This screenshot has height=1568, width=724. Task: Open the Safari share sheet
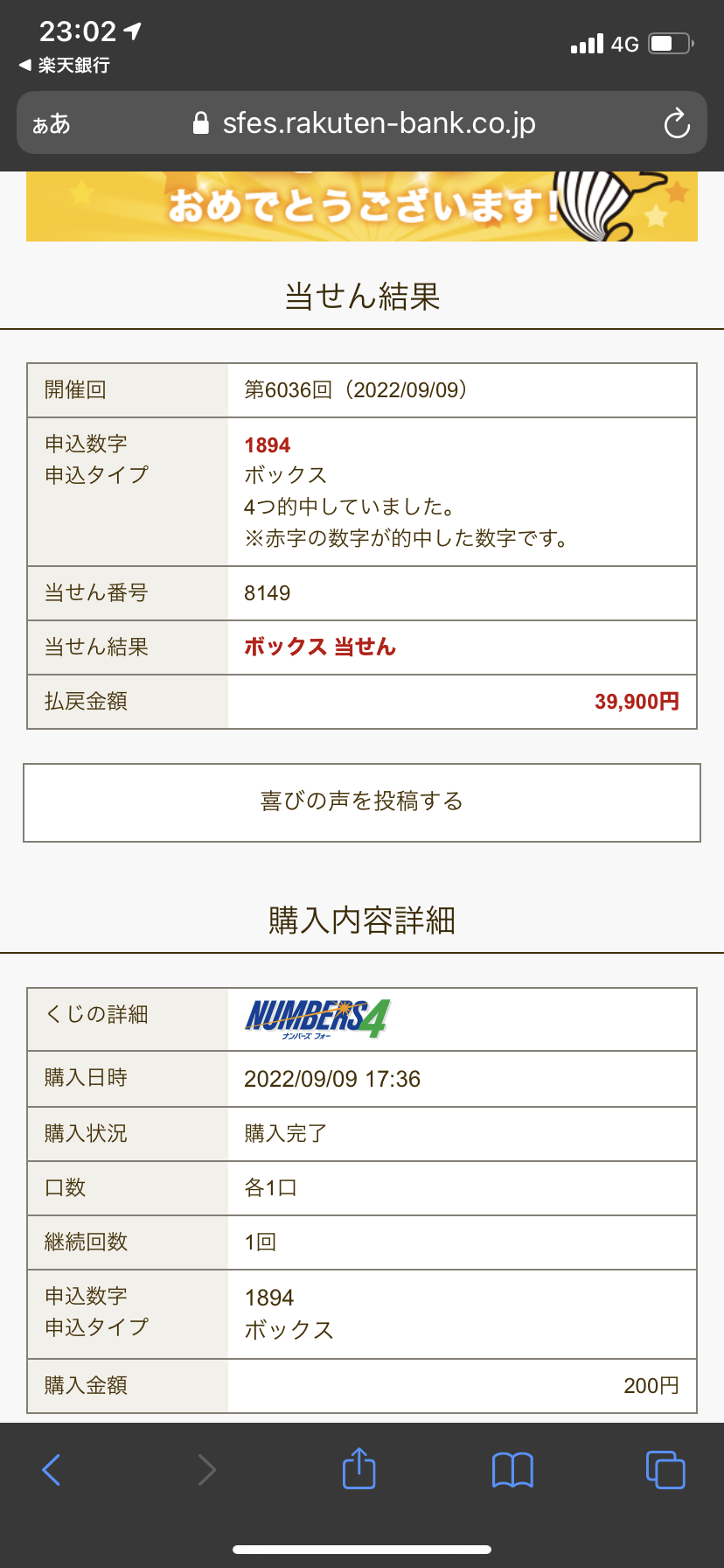click(x=359, y=1467)
